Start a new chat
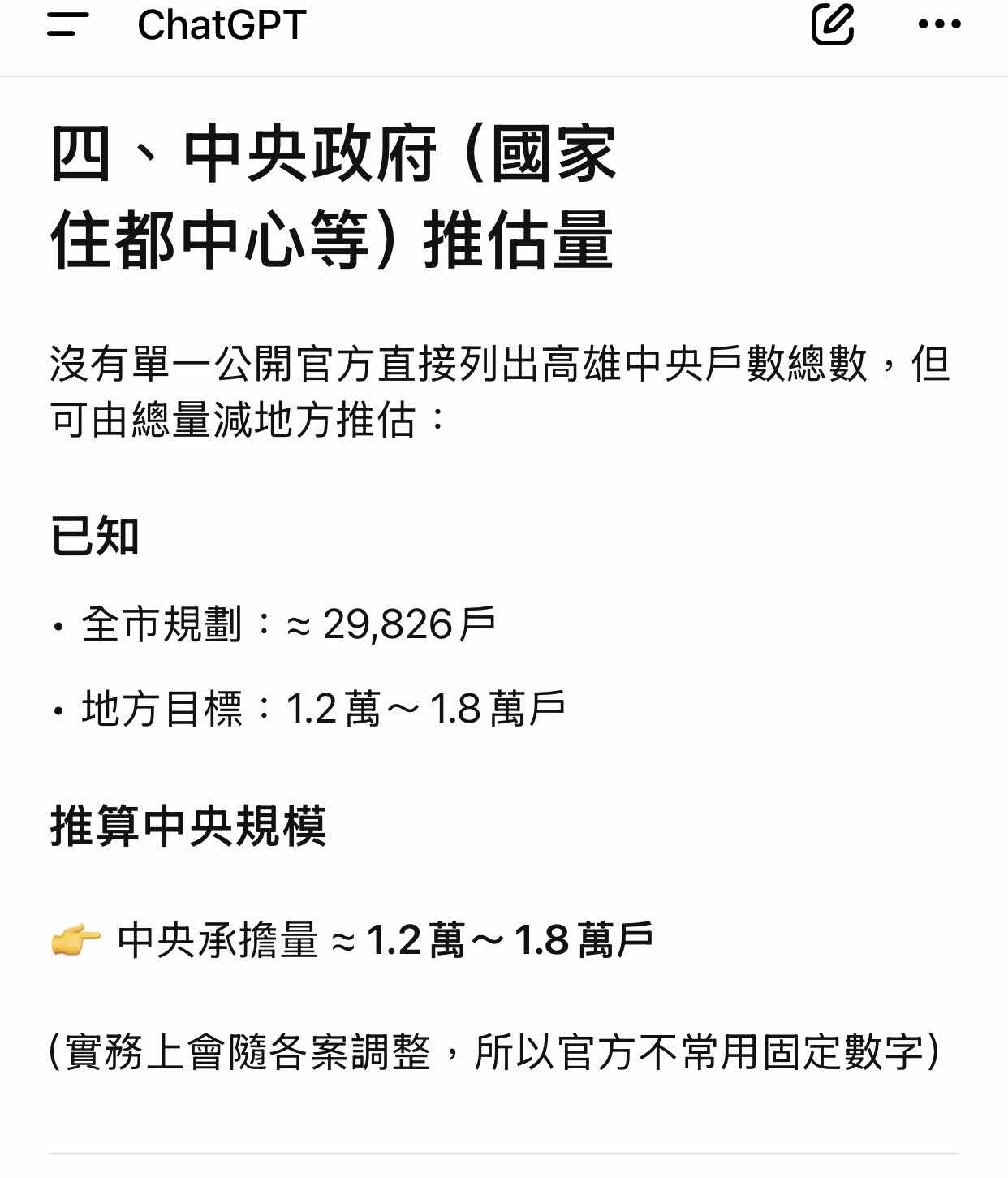 coord(833,24)
